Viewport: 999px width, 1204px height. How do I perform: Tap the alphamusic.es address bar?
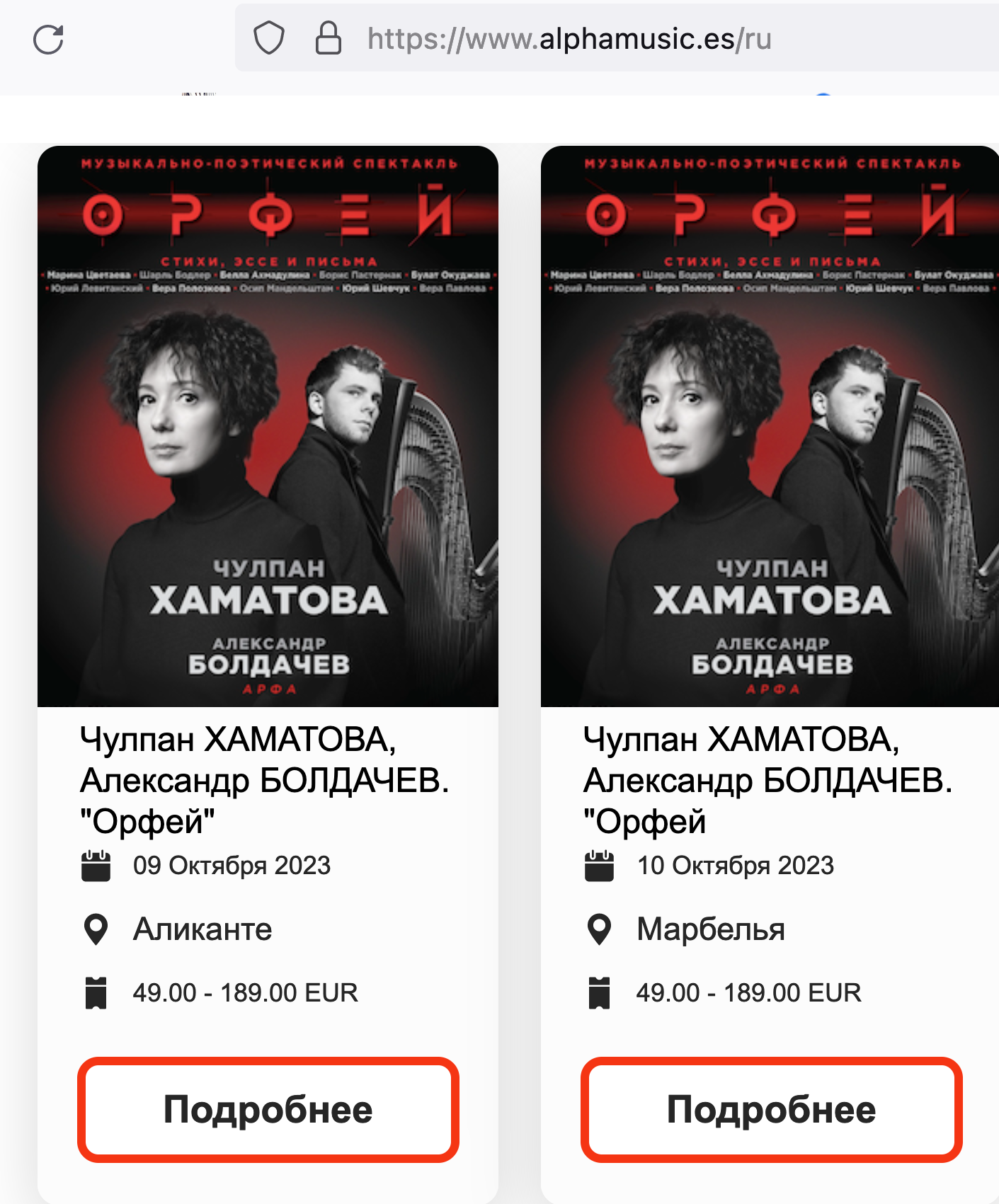click(569, 39)
